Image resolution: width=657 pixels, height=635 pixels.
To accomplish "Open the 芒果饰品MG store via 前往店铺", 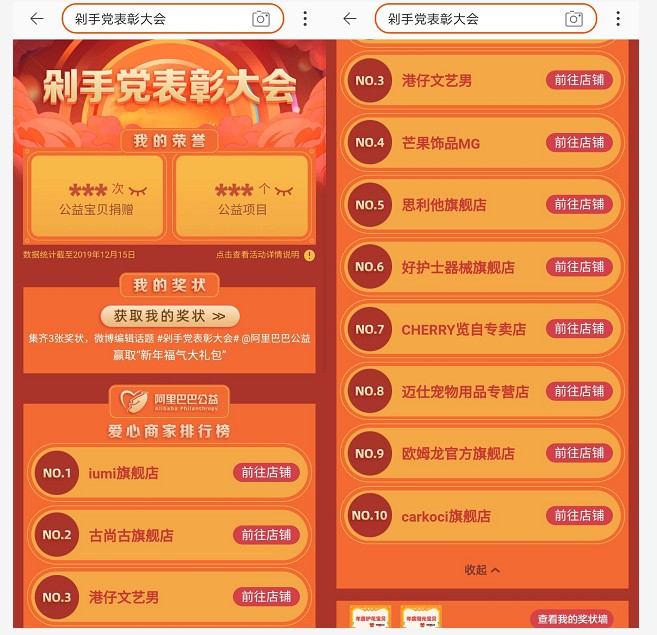I will click(x=579, y=142).
